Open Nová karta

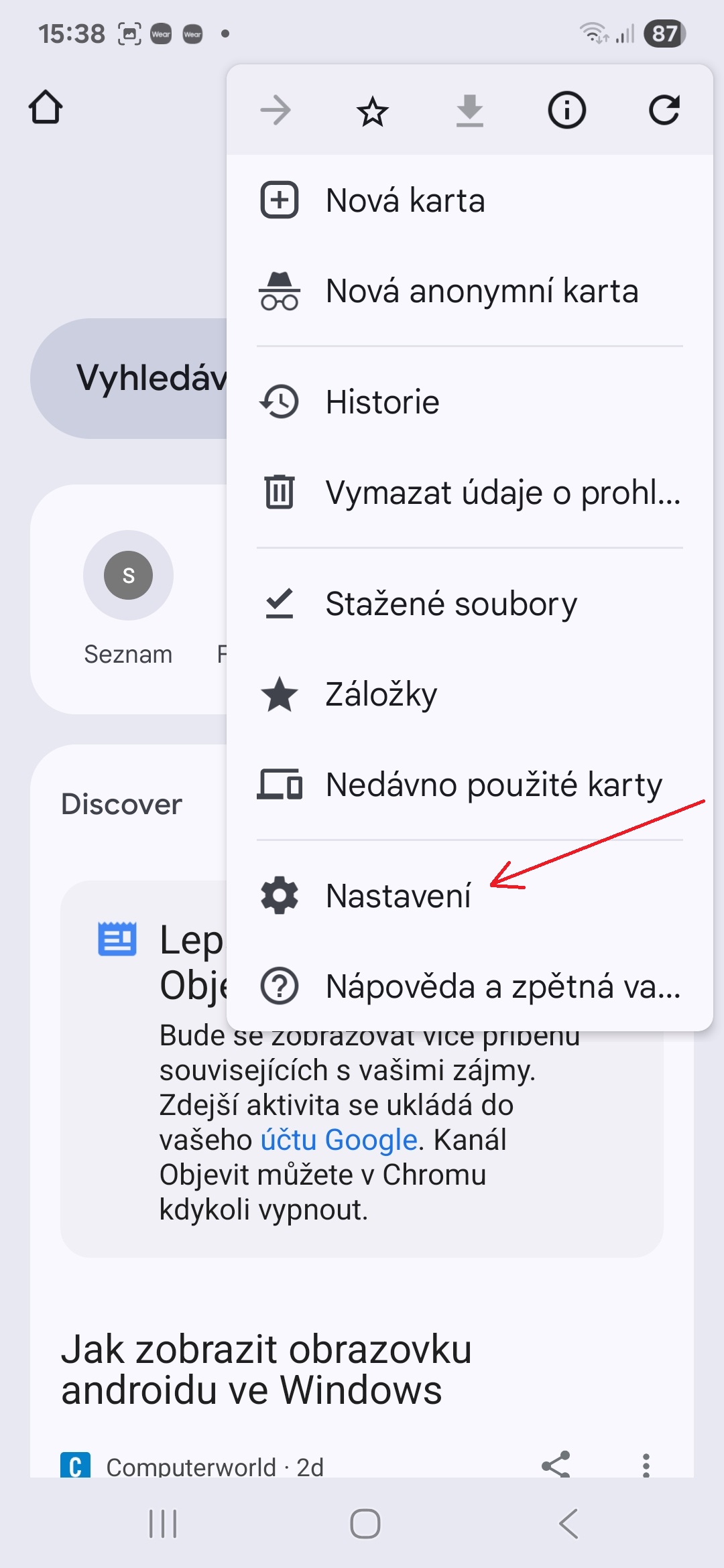click(405, 200)
